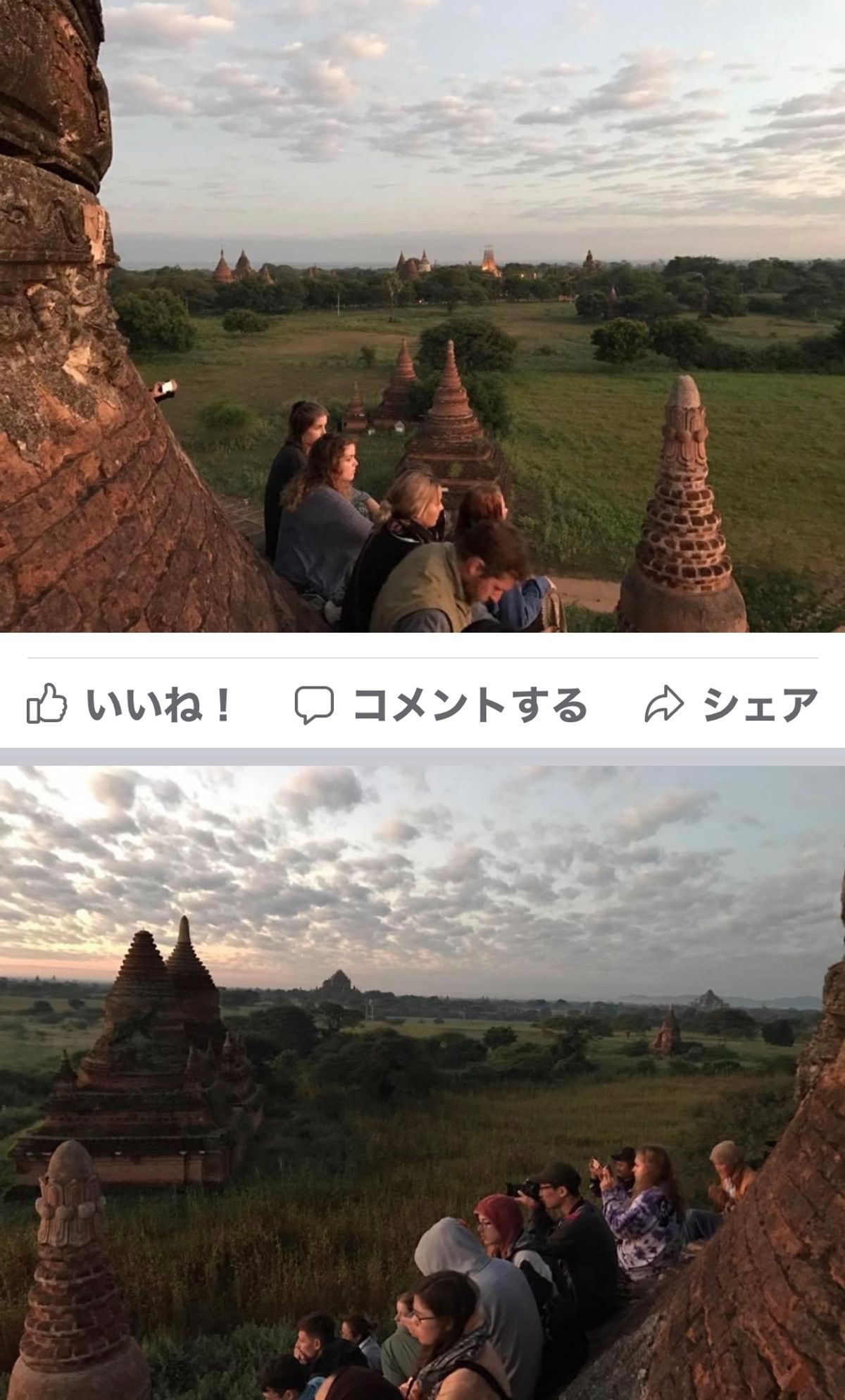The height and width of the screenshot is (1400, 845).
Task: Like the post with いいね！ button
Action: pyautogui.click(x=129, y=704)
